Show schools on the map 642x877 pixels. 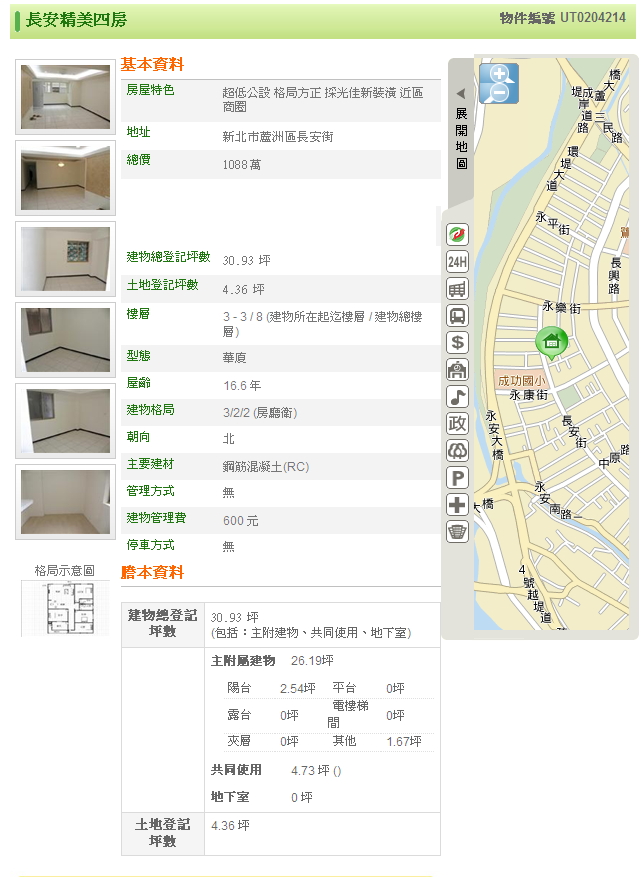(x=457, y=370)
